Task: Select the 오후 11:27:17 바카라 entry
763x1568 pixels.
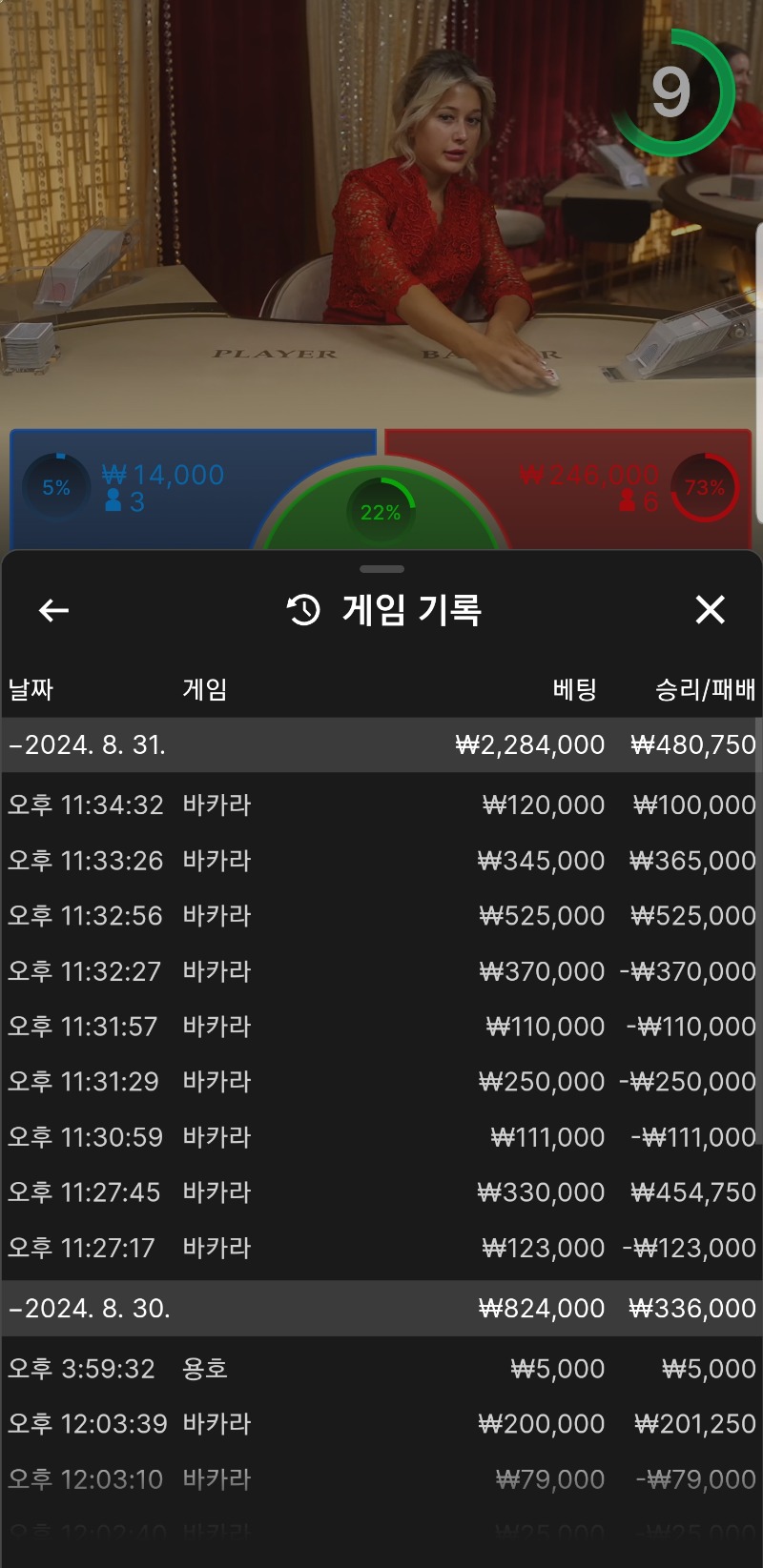Action: point(381,1247)
